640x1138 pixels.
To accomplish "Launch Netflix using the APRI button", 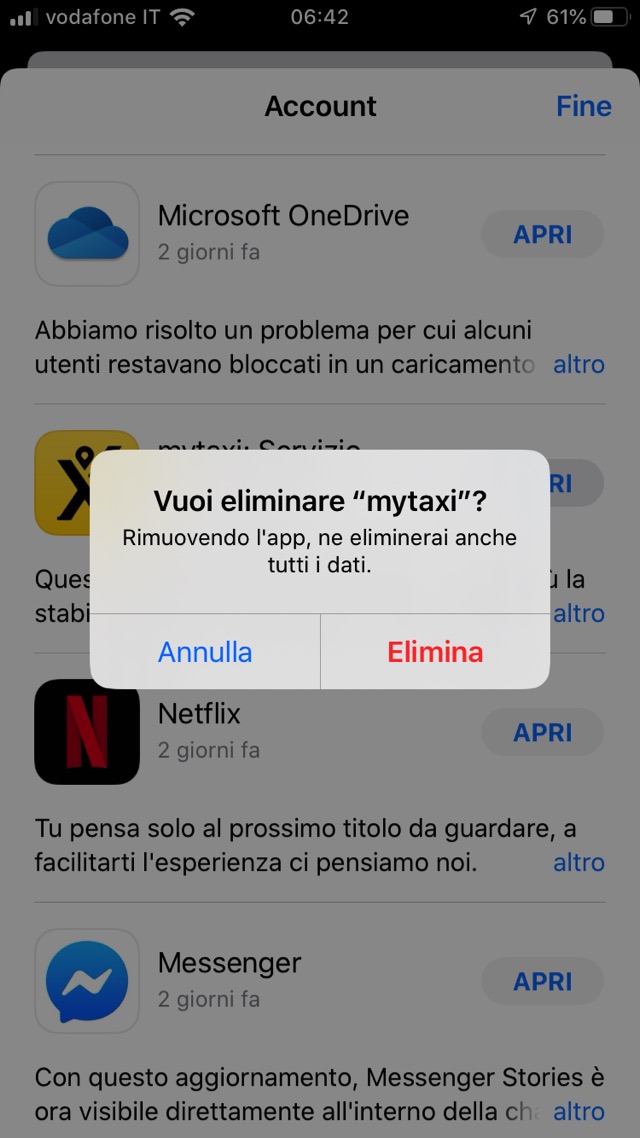I will tap(542, 732).
